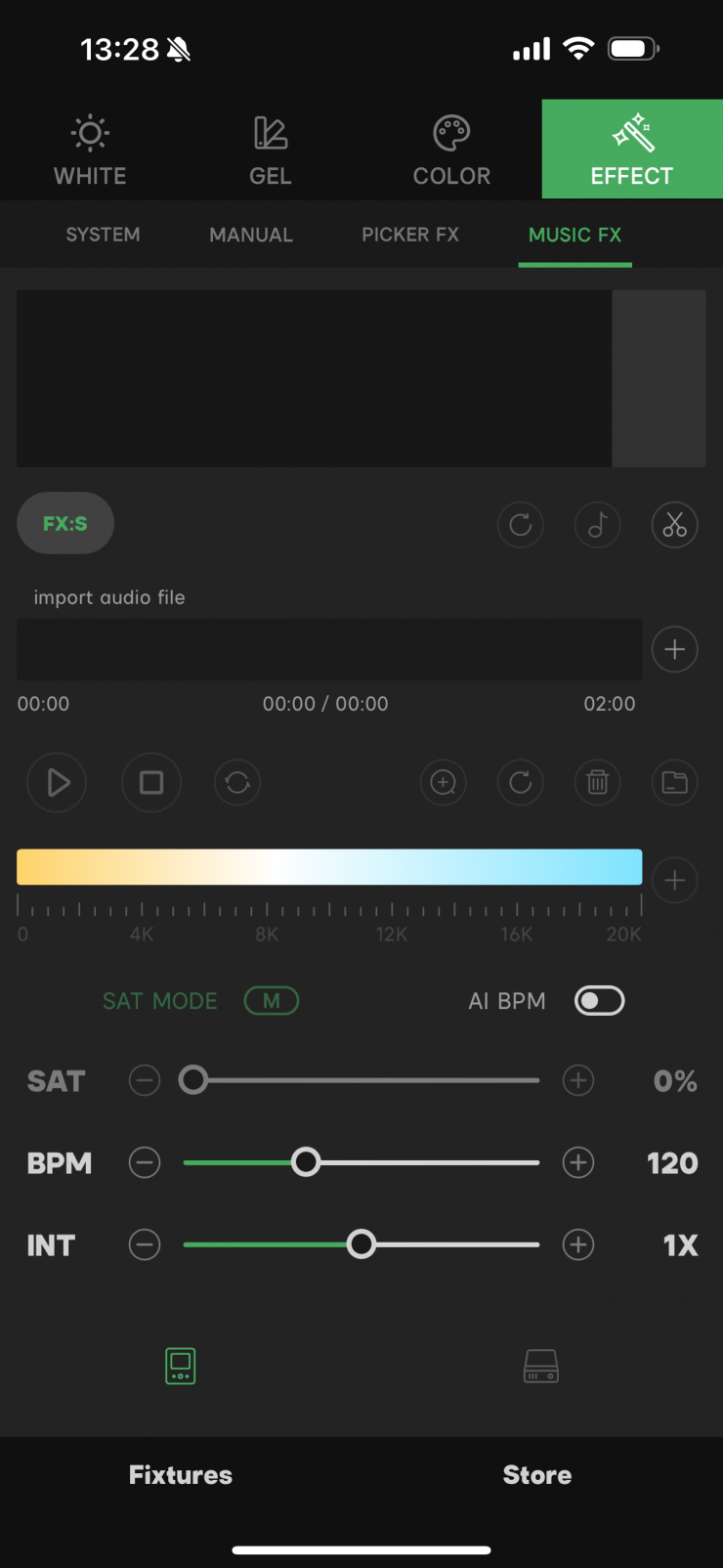Increase BPM with the plus button
The width and height of the screenshot is (723, 1568).
coord(578,1162)
